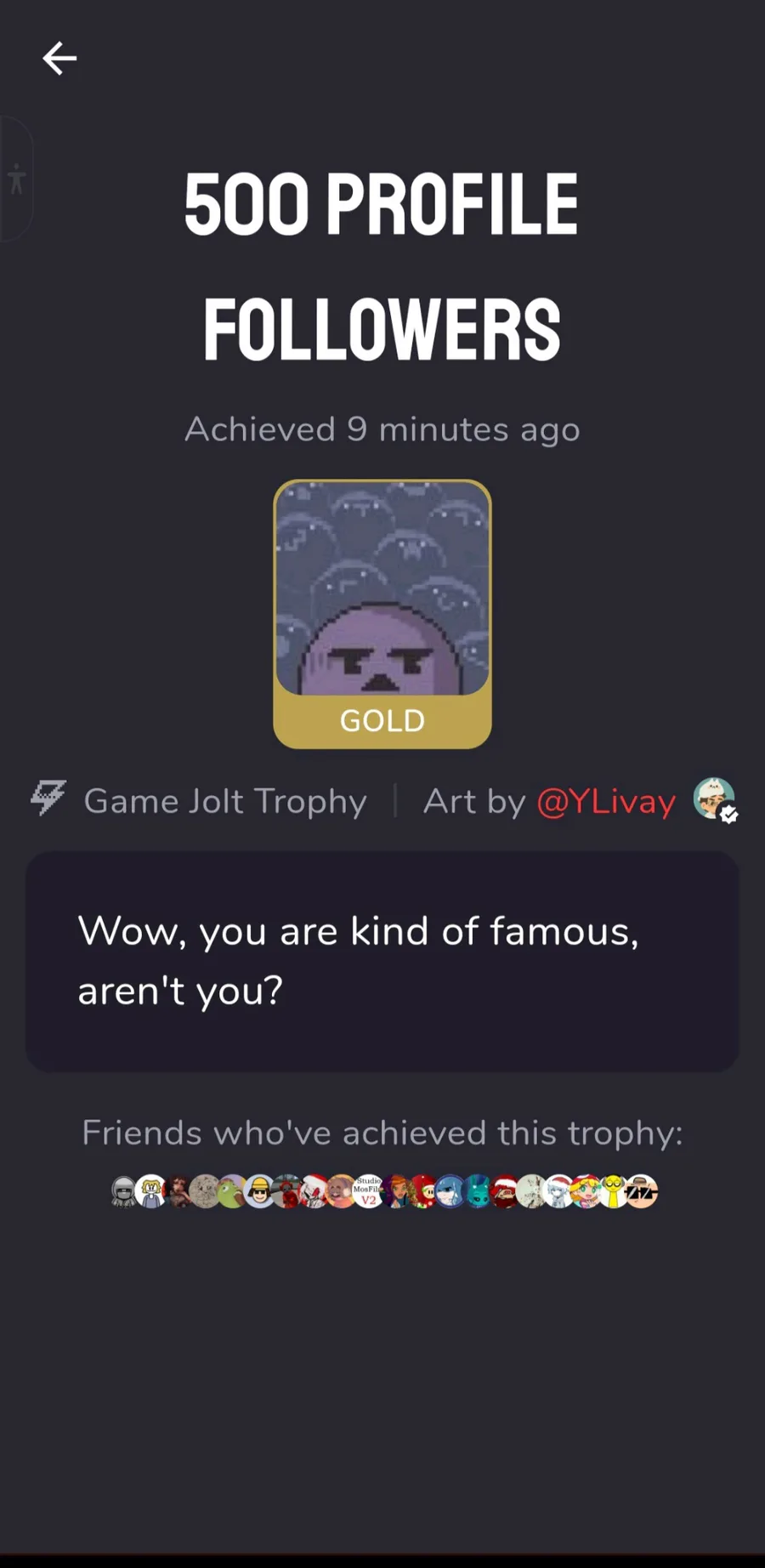
Task: Tap the green turquoise creature friend avatar
Action: point(478,1192)
